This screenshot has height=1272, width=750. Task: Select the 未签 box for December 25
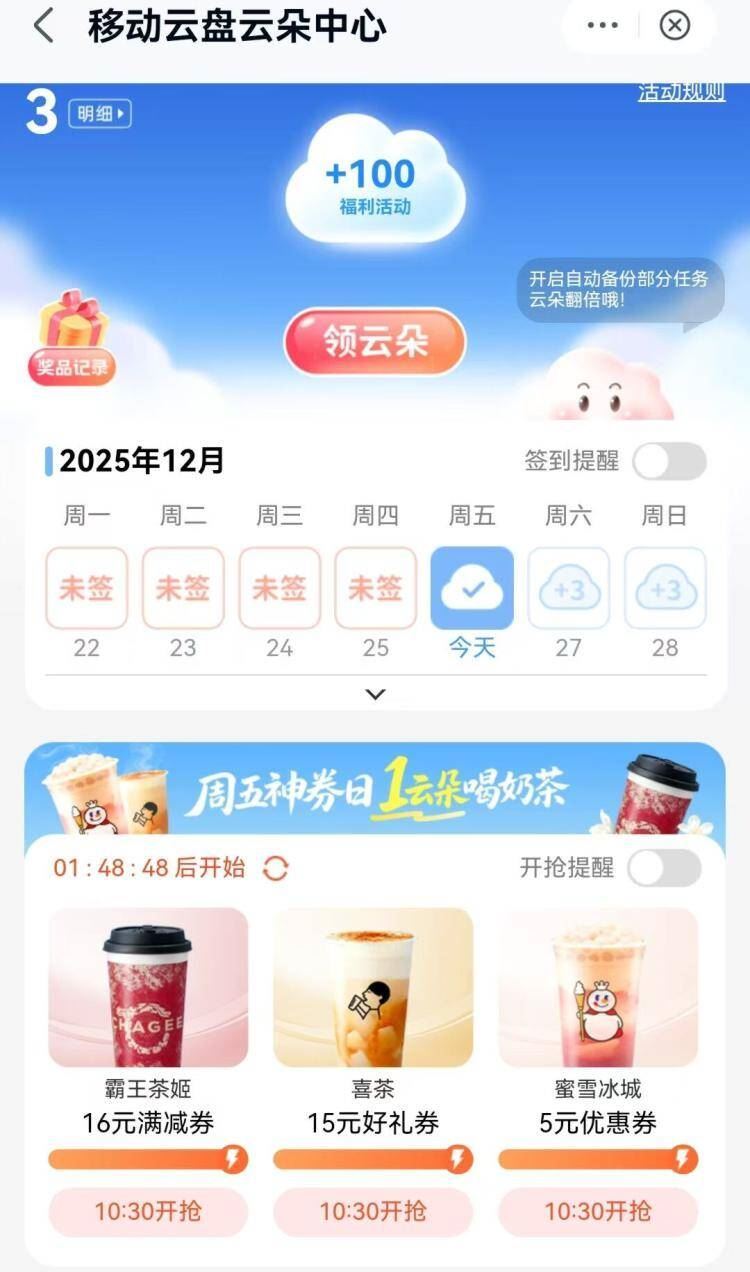(x=375, y=588)
